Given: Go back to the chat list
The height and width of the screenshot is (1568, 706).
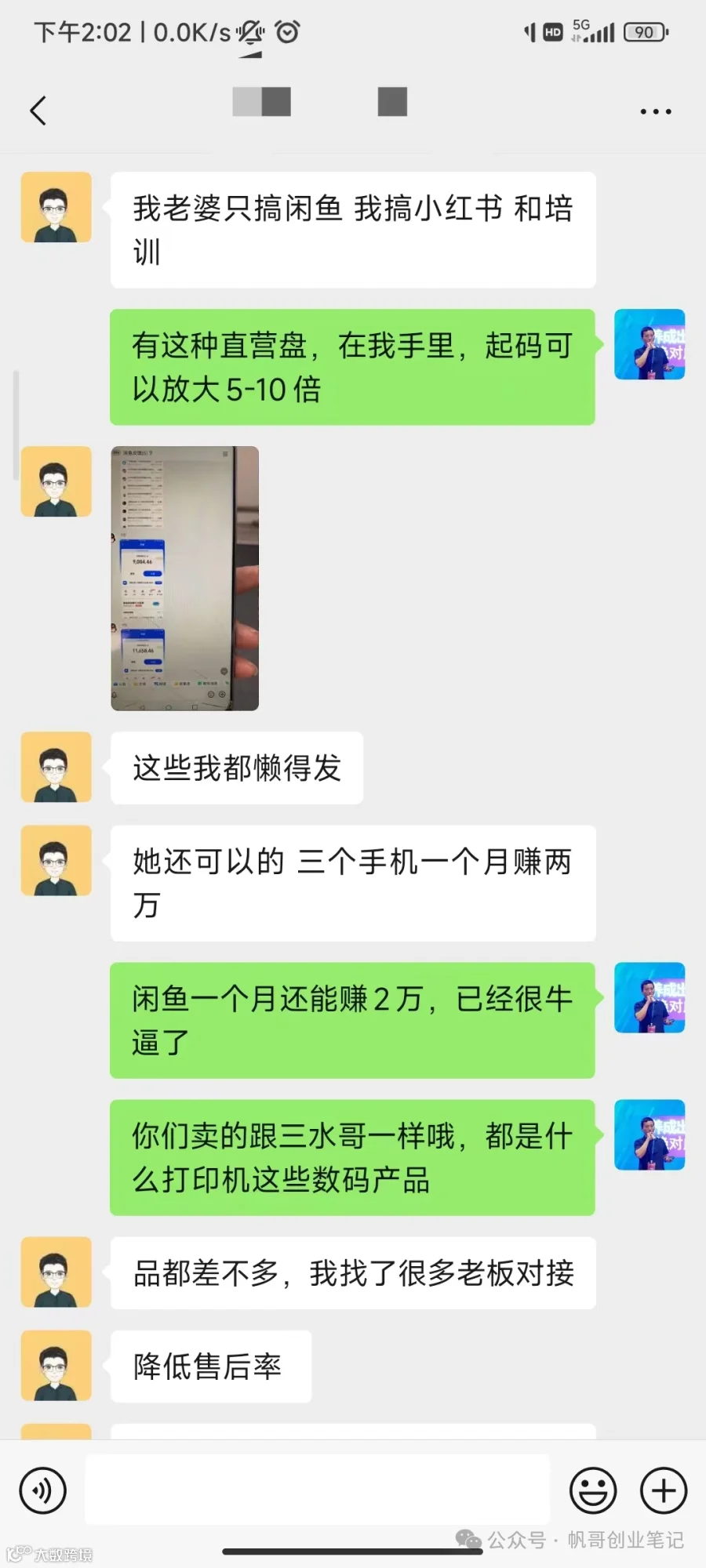Looking at the screenshot, I should (38, 111).
